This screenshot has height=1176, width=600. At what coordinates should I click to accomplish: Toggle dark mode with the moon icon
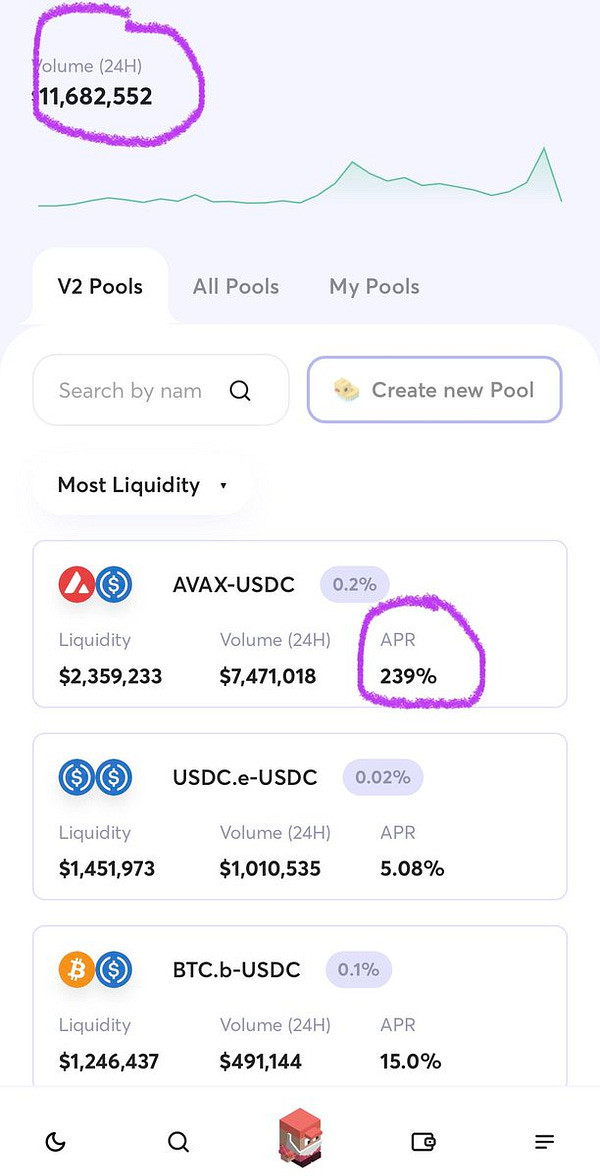56,1141
